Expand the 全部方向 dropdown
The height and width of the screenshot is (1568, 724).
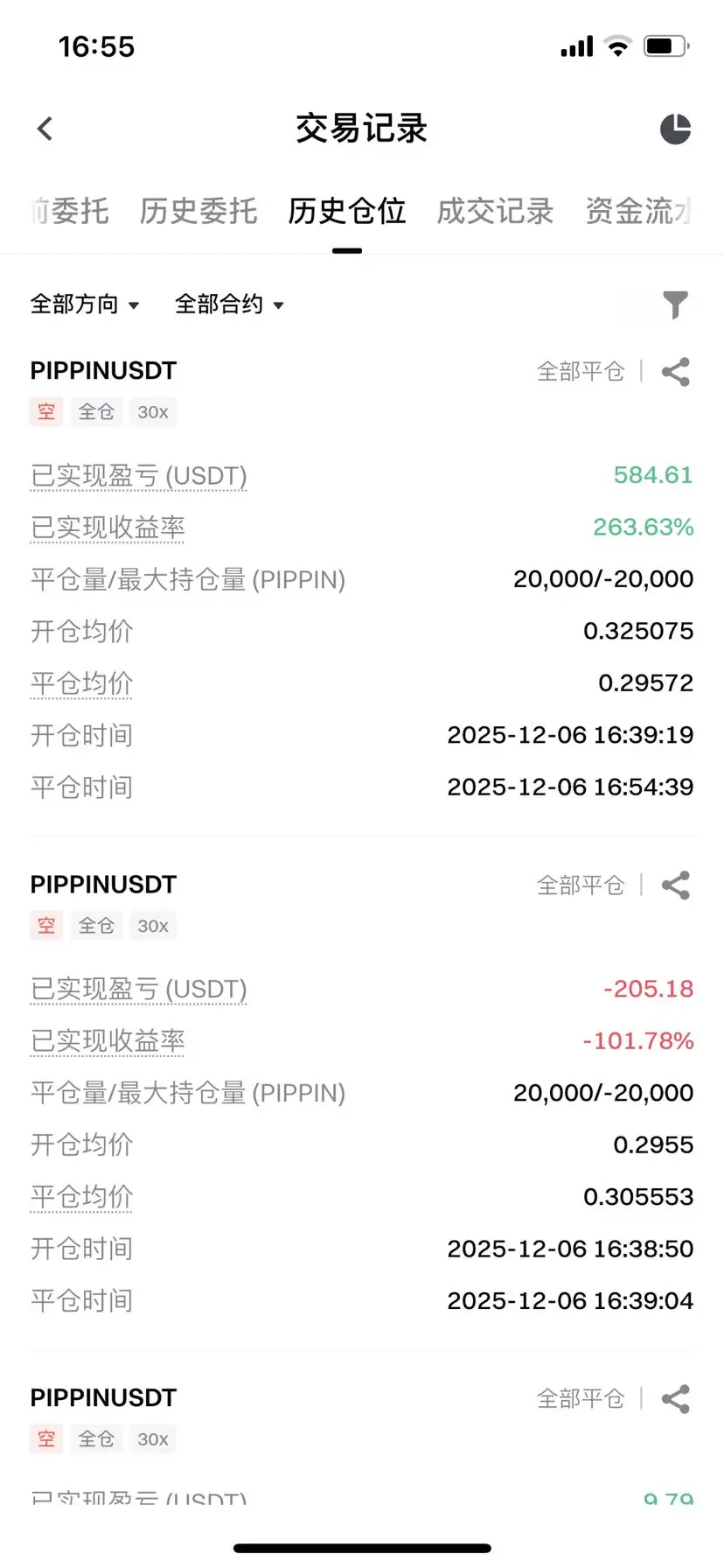[85, 304]
